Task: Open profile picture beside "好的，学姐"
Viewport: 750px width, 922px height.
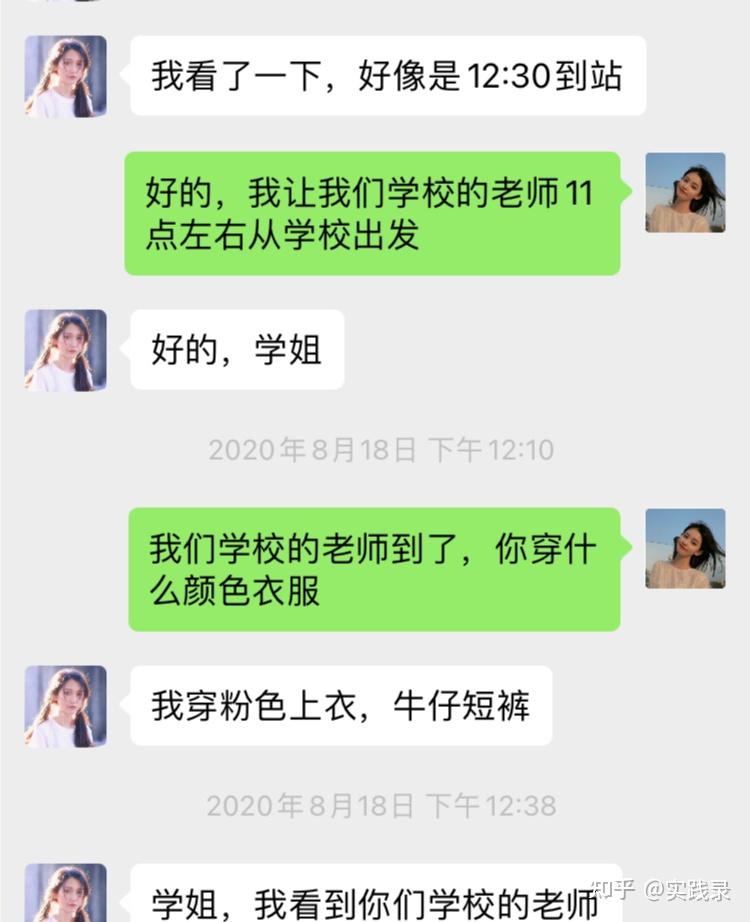Action: pyautogui.click(x=65, y=350)
